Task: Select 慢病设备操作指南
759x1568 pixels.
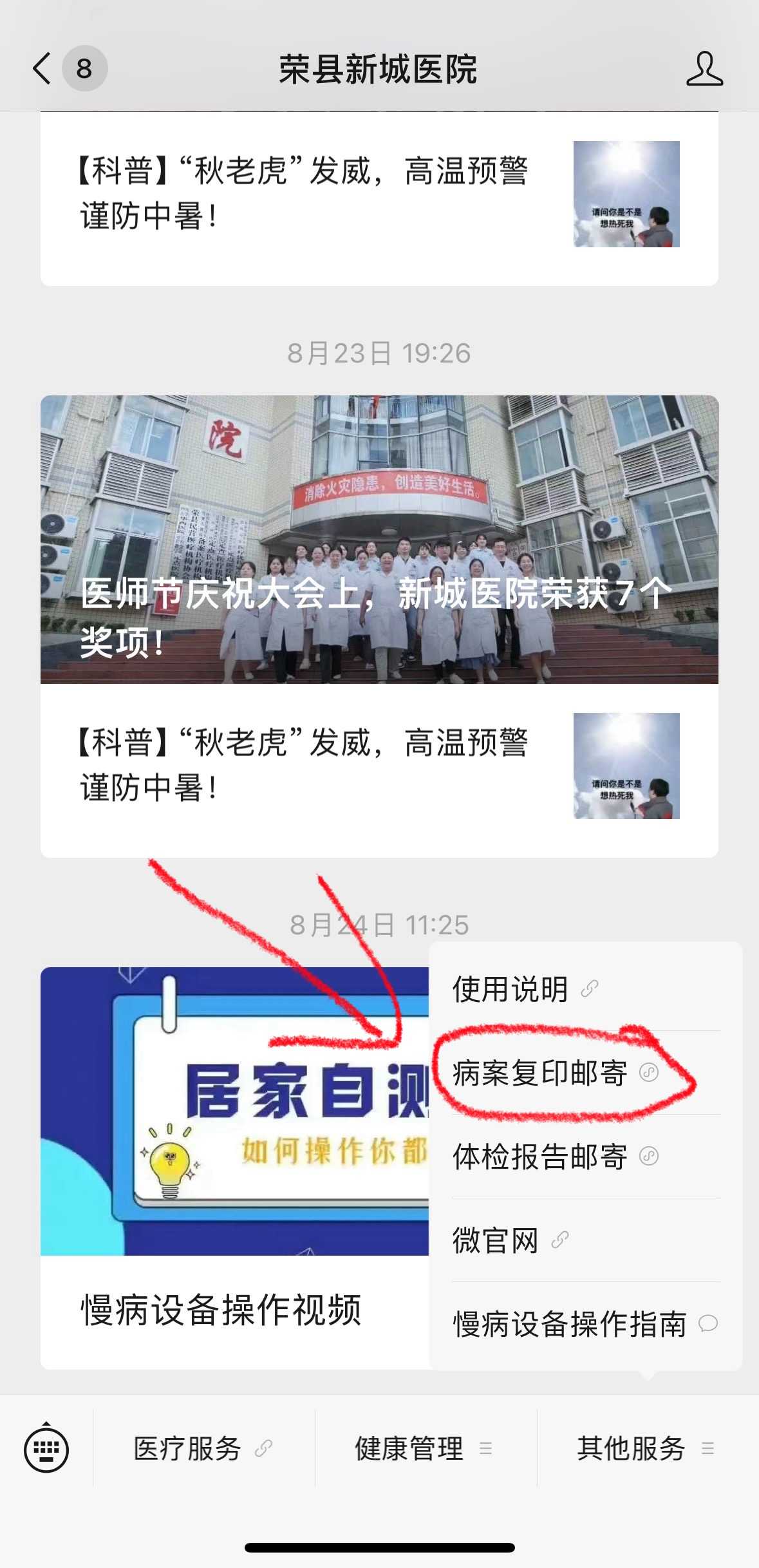Action: 583,1324
